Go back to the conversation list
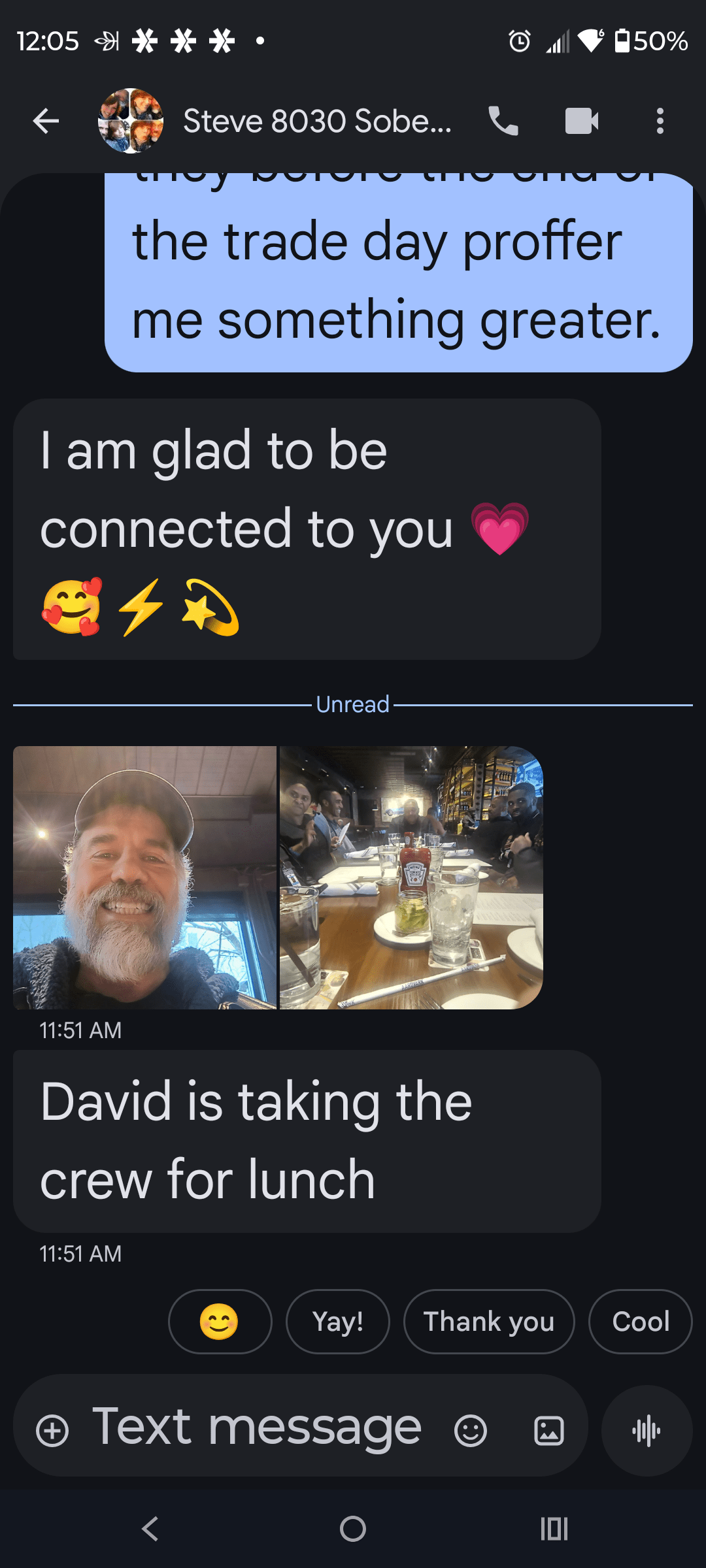This screenshot has height=1568, width=706. (46, 121)
